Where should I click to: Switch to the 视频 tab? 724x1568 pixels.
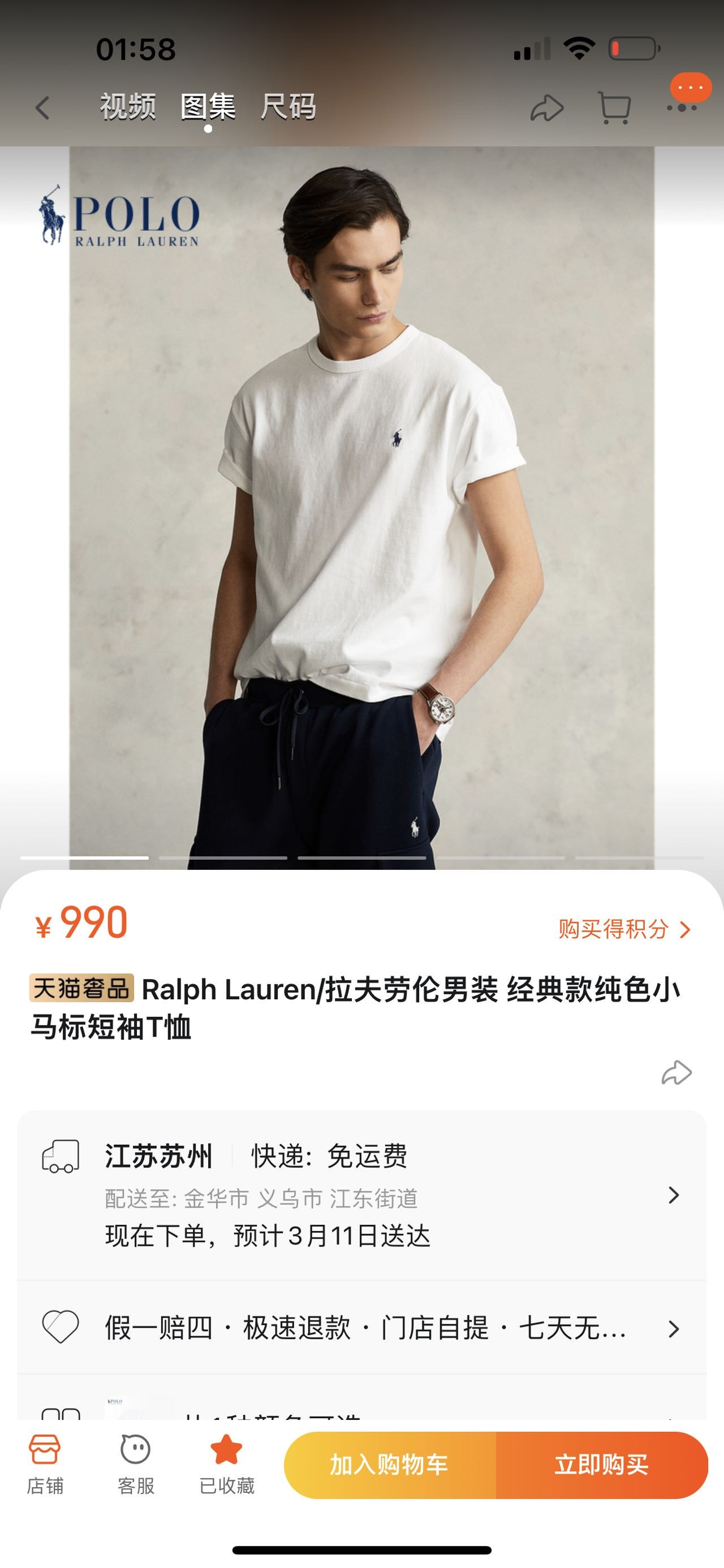[128, 108]
